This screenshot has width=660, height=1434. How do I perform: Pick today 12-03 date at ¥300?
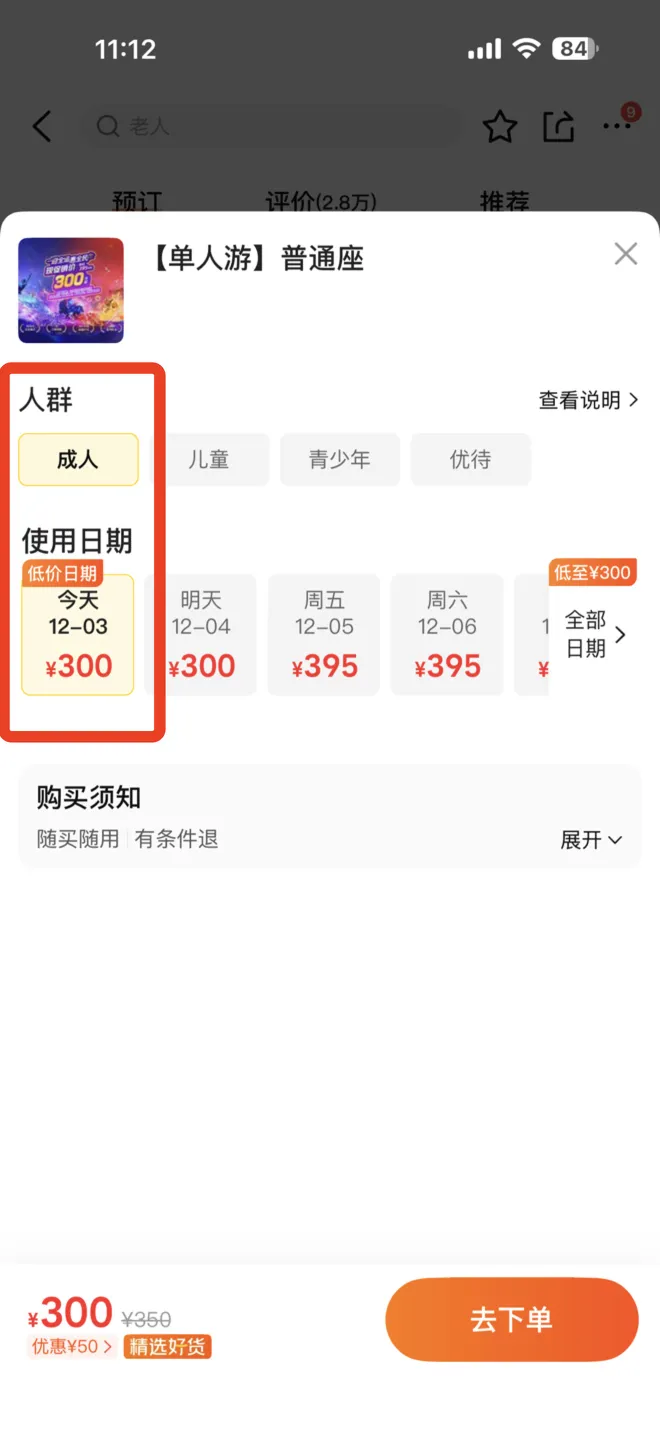(78, 635)
